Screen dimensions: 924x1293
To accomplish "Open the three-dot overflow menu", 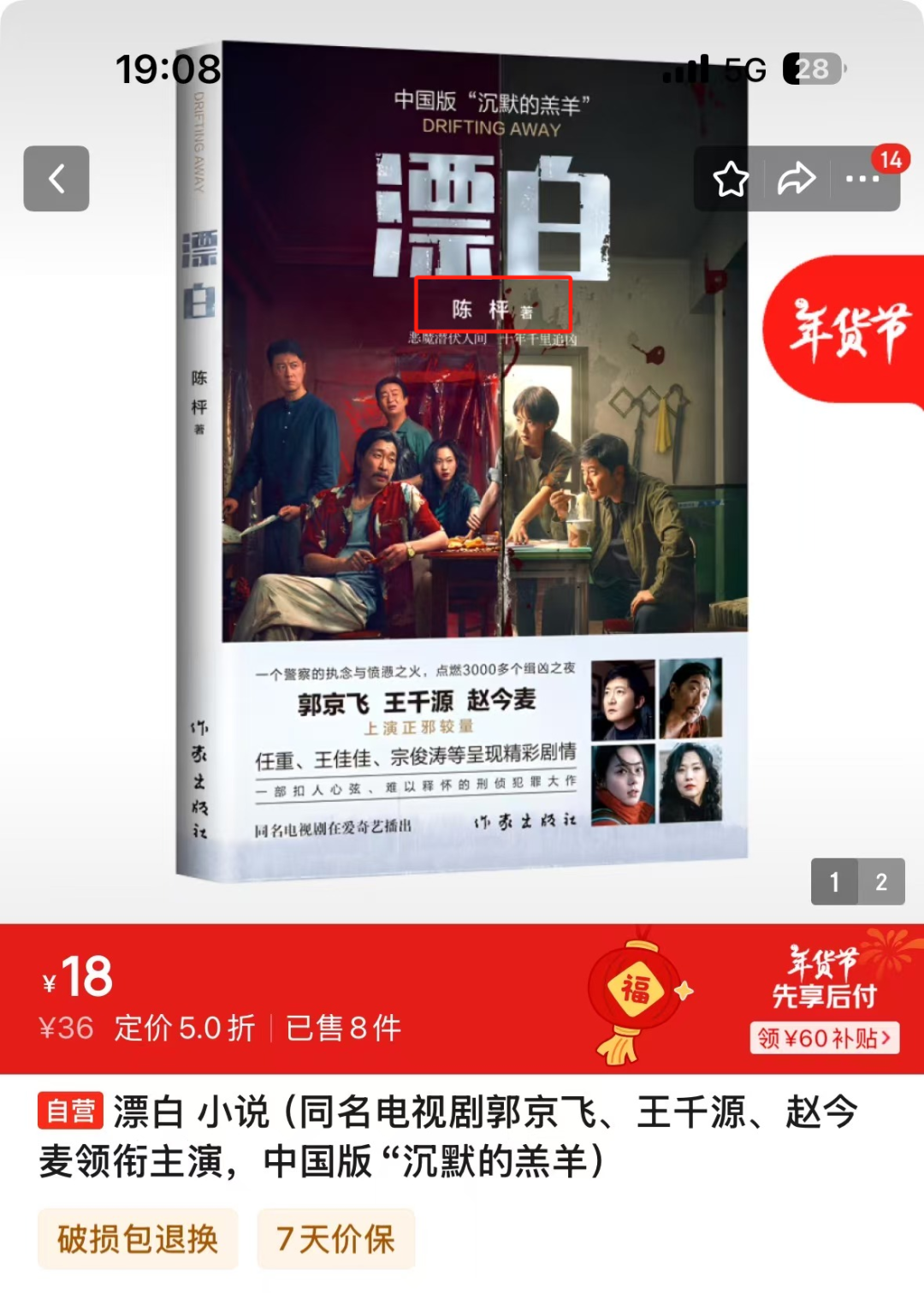I will (x=862, y=179).
